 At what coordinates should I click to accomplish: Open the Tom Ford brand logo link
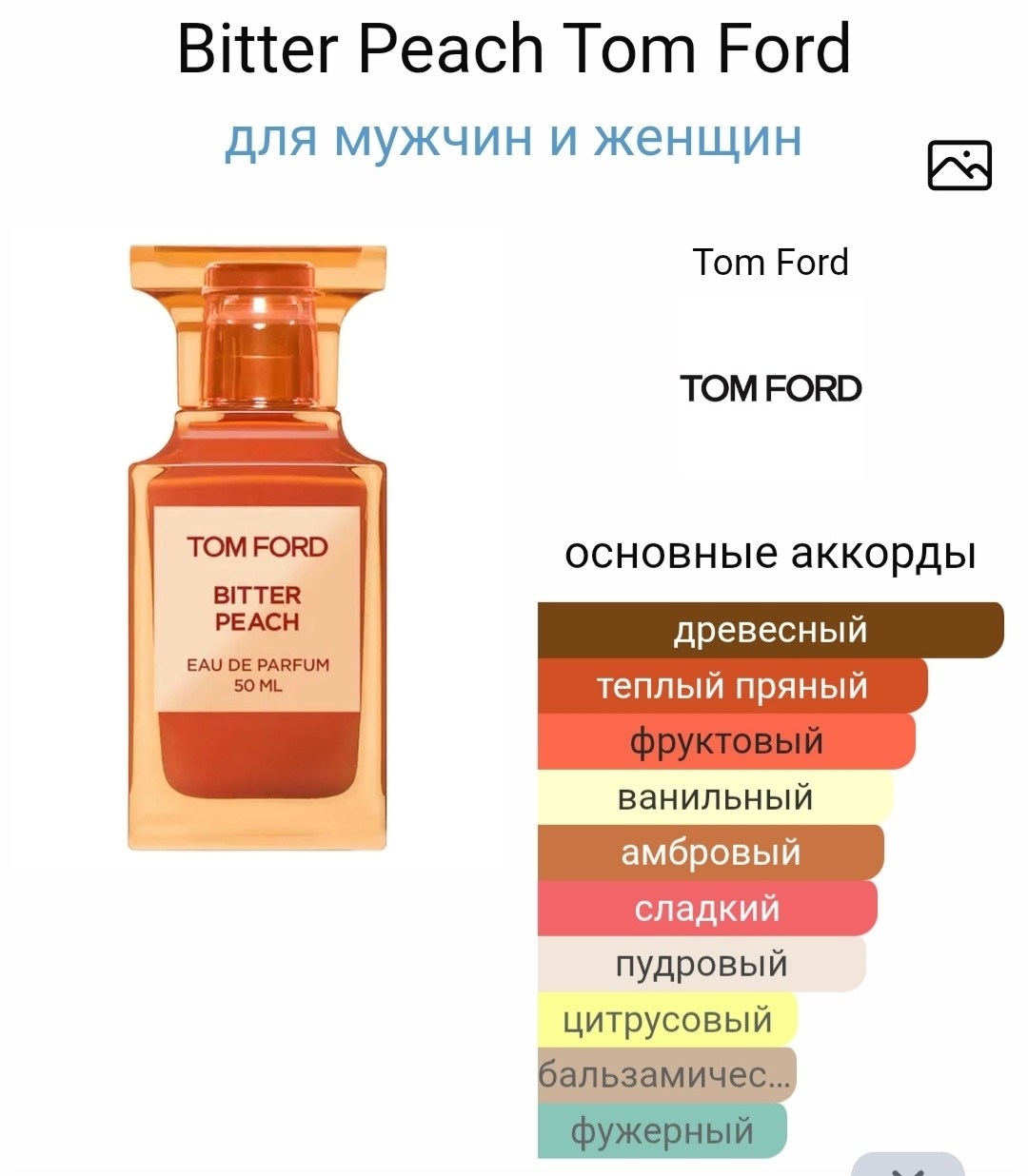[x=770, y=388]
